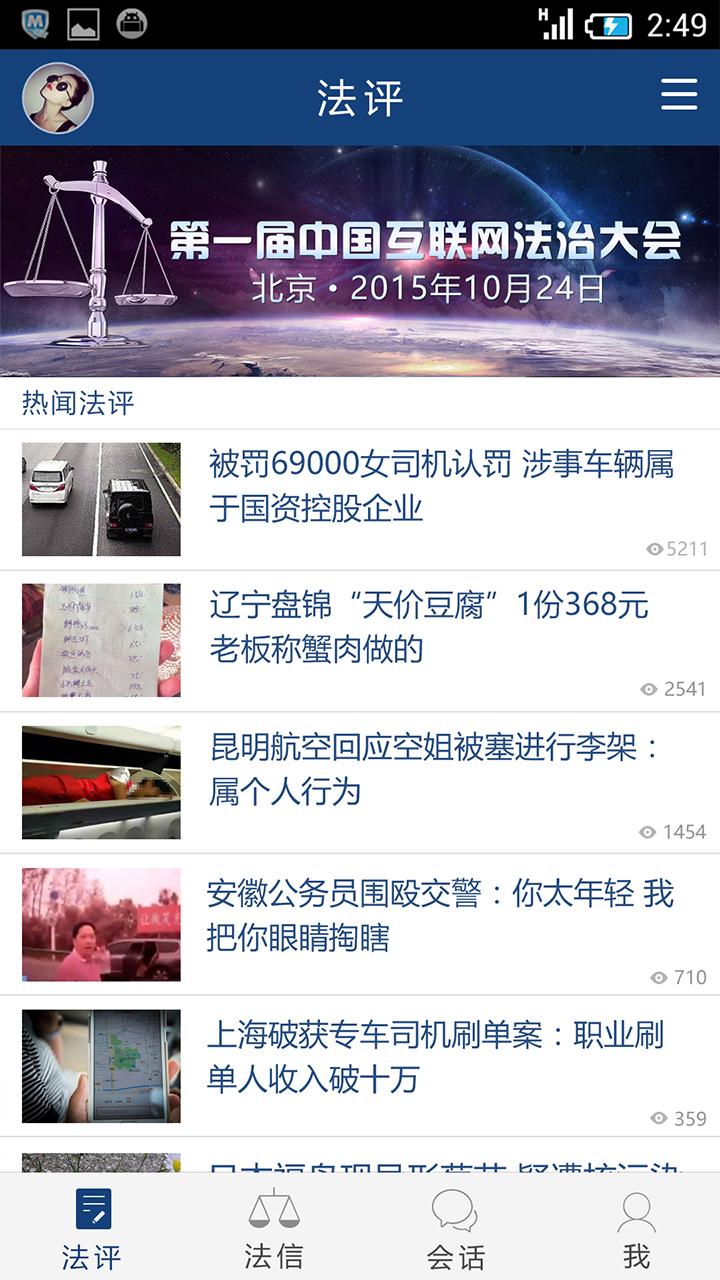Tap the car photo thumbnail of first article
The width and height of the screenshot is (720, 1280).
98,498
